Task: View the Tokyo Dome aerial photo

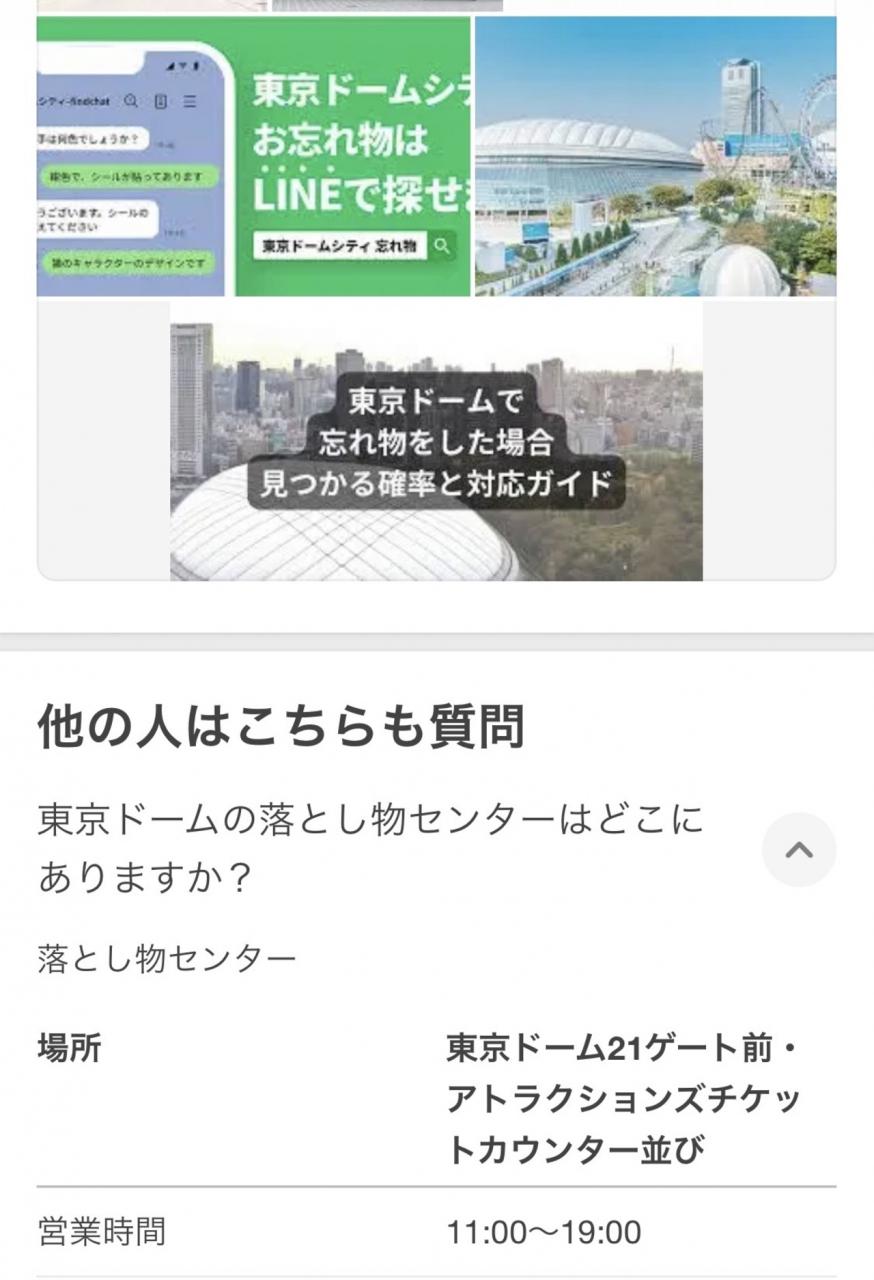Action: 655,157
